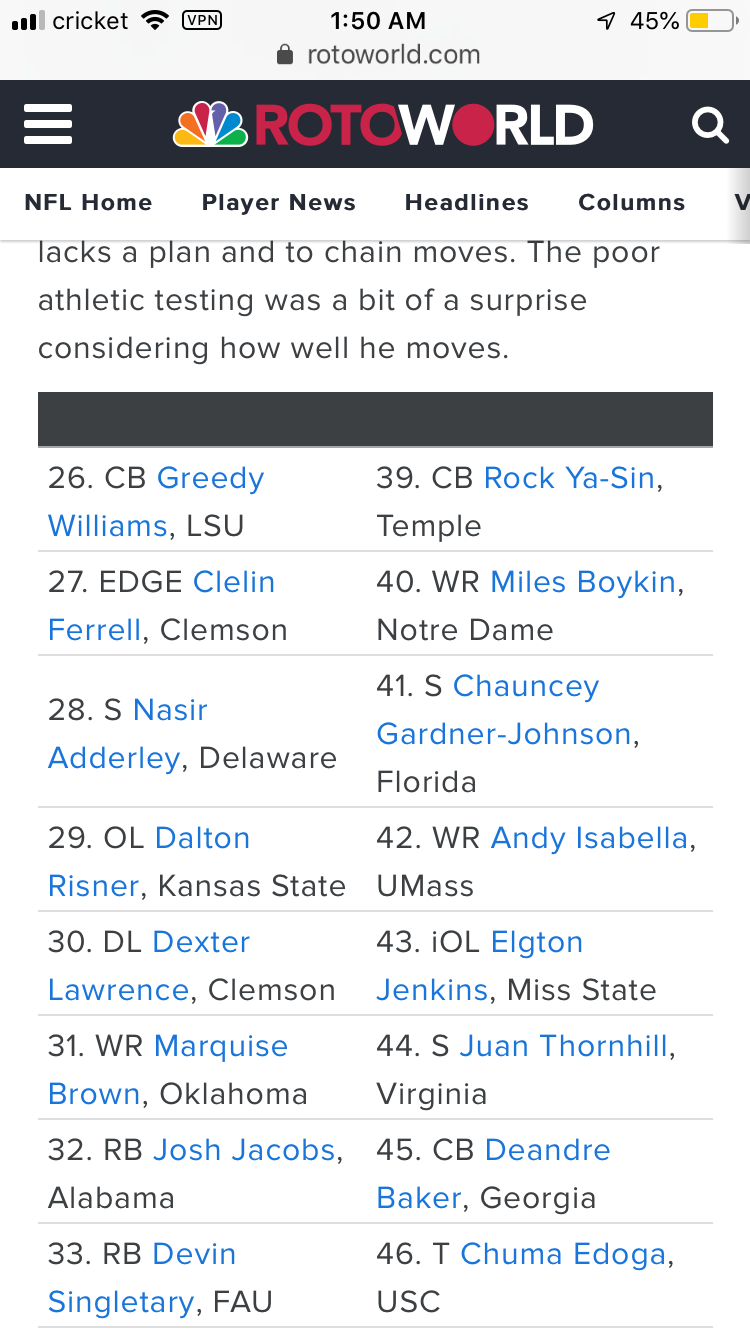This screenshot has height=1334, width=750.
Task: Select the Columns tab
Action: pyautogui.click(x=632, y=202)
